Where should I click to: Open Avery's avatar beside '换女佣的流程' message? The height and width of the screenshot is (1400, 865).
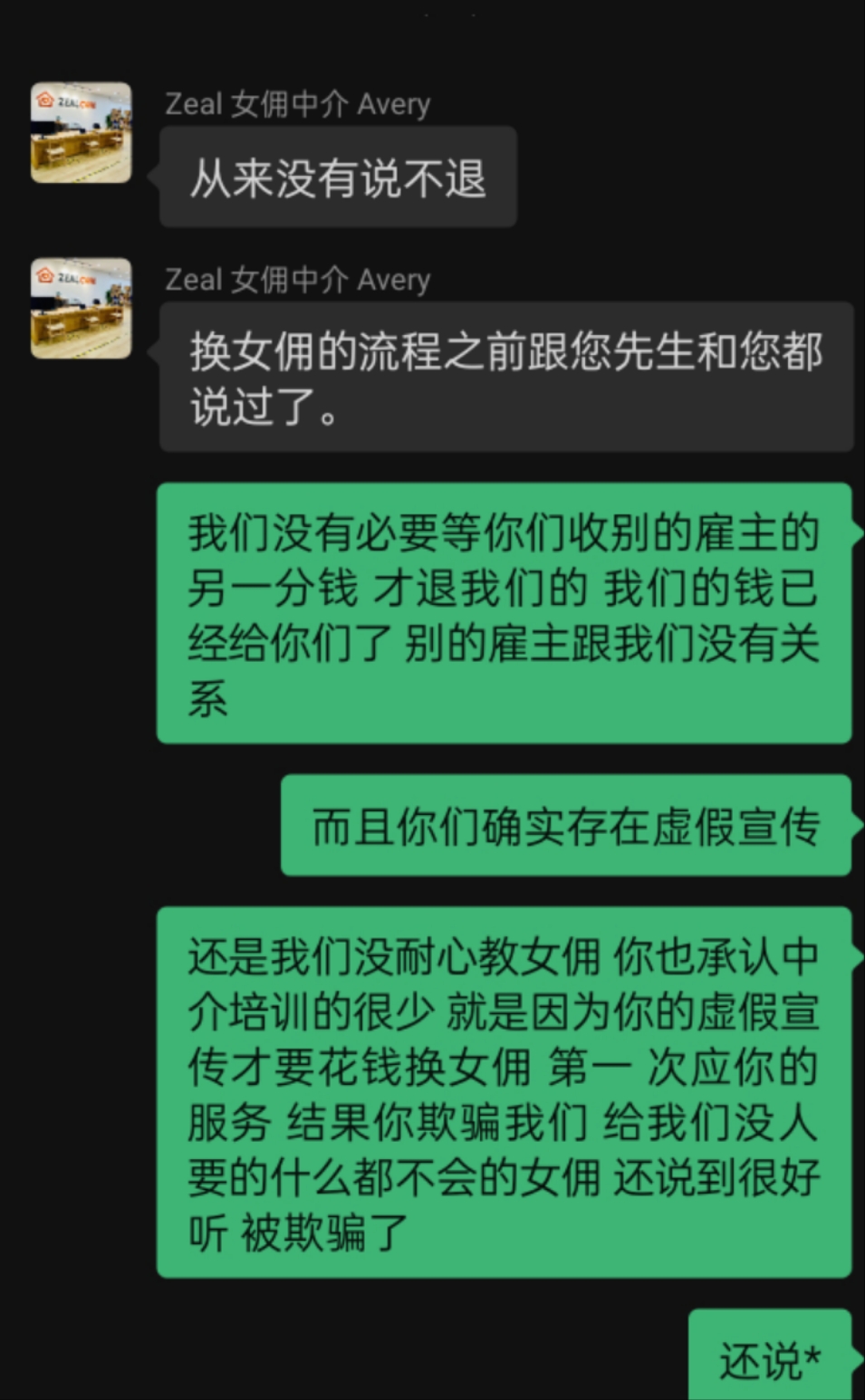[82, 309]
